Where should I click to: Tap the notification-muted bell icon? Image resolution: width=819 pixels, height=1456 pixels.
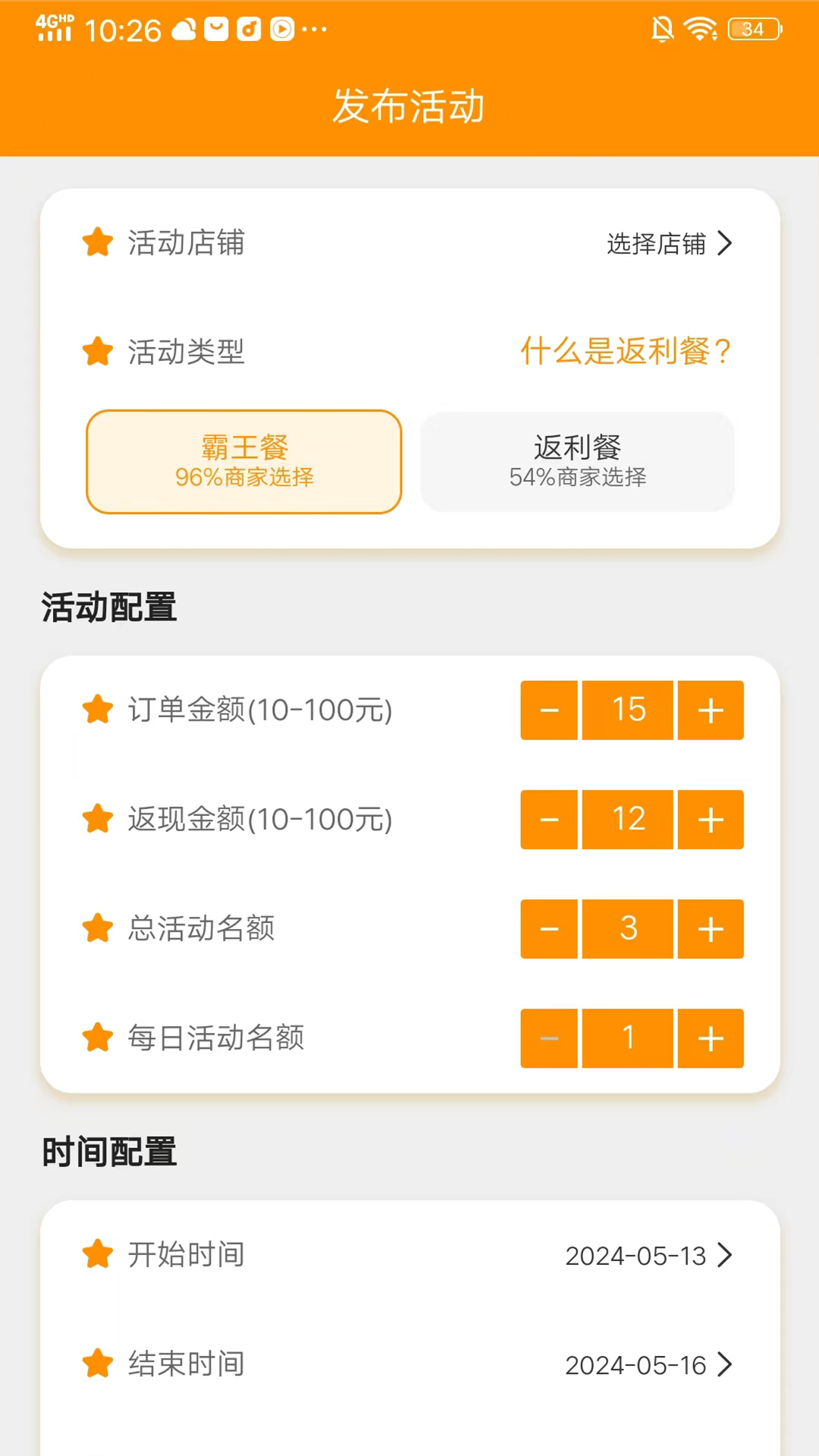(661, 29)
